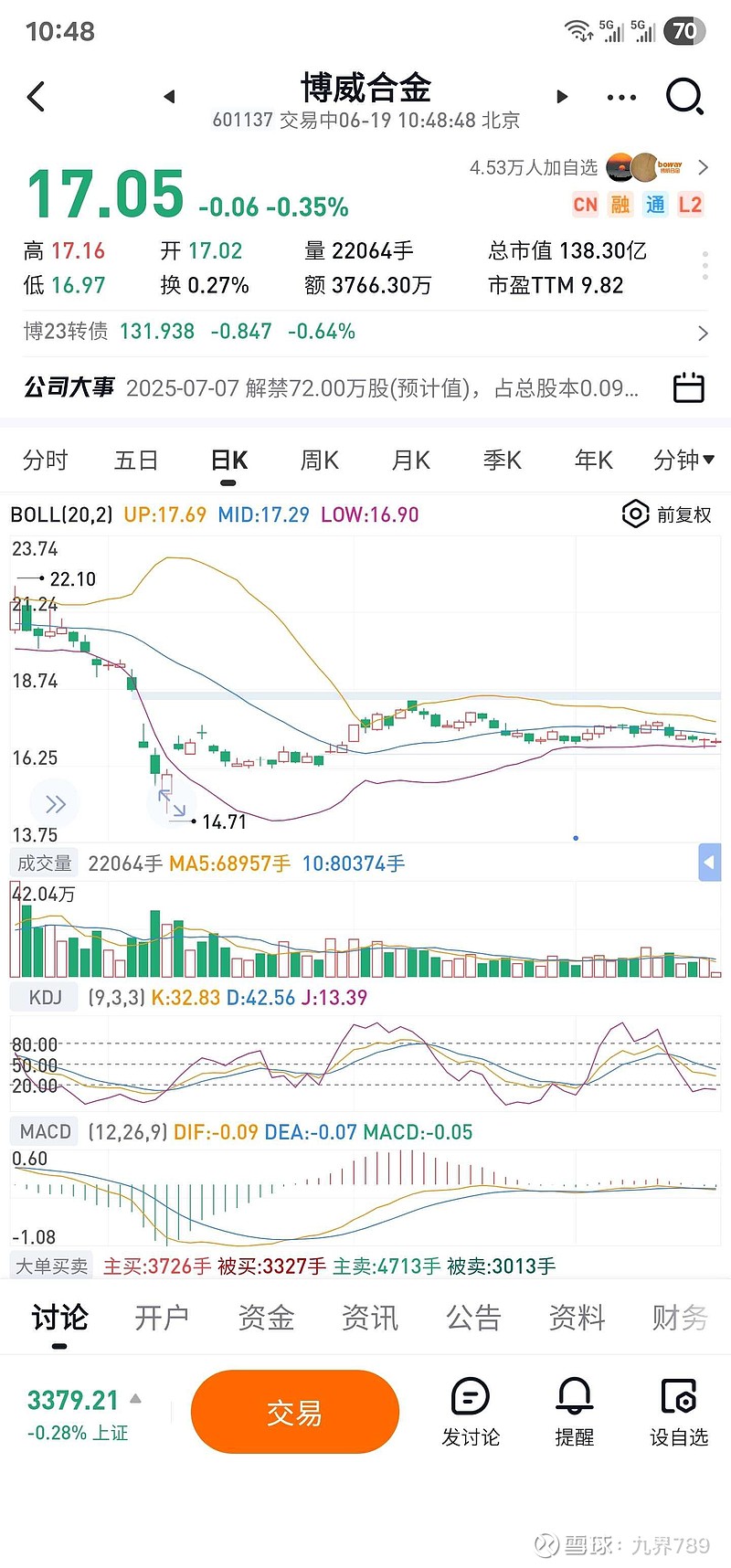731x1568 pixels.
Task: Post via the 发讨论 icon
Action: [x=471, y=1413]
